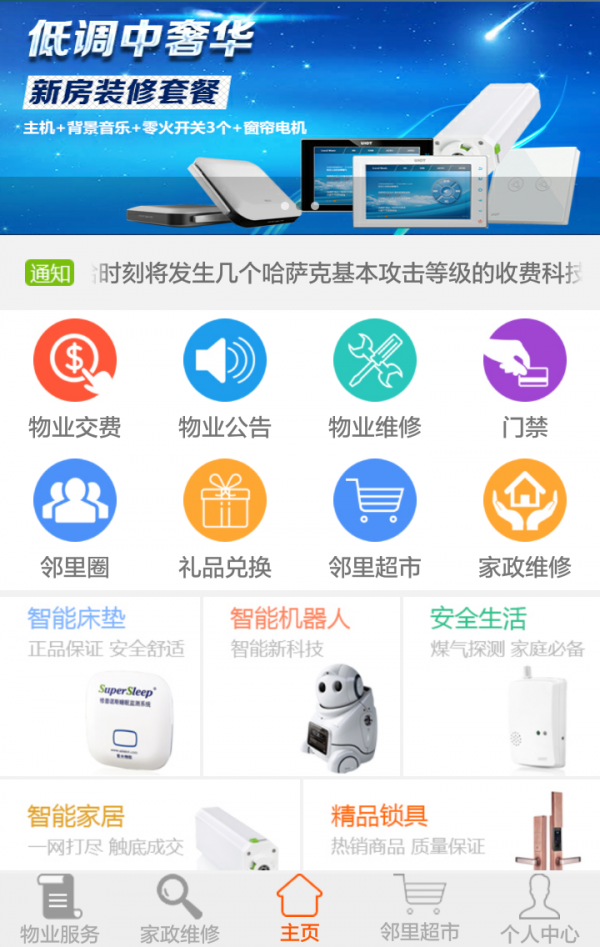Open the 精品锁具 product card
This screenshot has width=600, height=947.
pyautogui.click(x=450, y=826)
